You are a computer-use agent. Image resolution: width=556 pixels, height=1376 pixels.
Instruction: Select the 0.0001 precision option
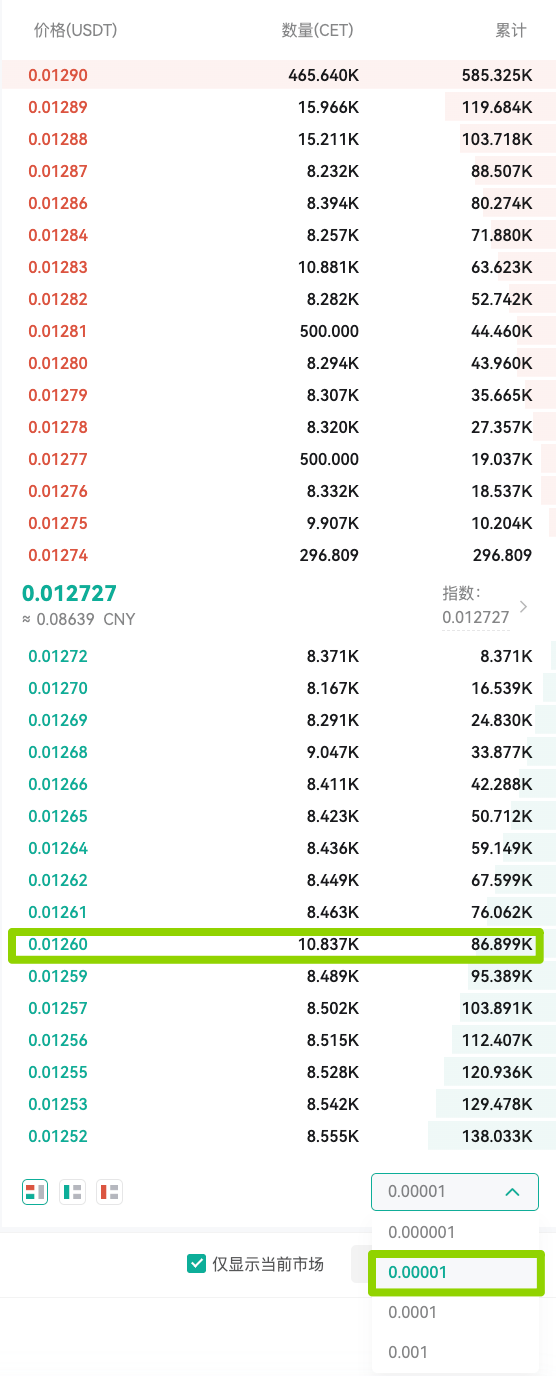point(455,1312)
